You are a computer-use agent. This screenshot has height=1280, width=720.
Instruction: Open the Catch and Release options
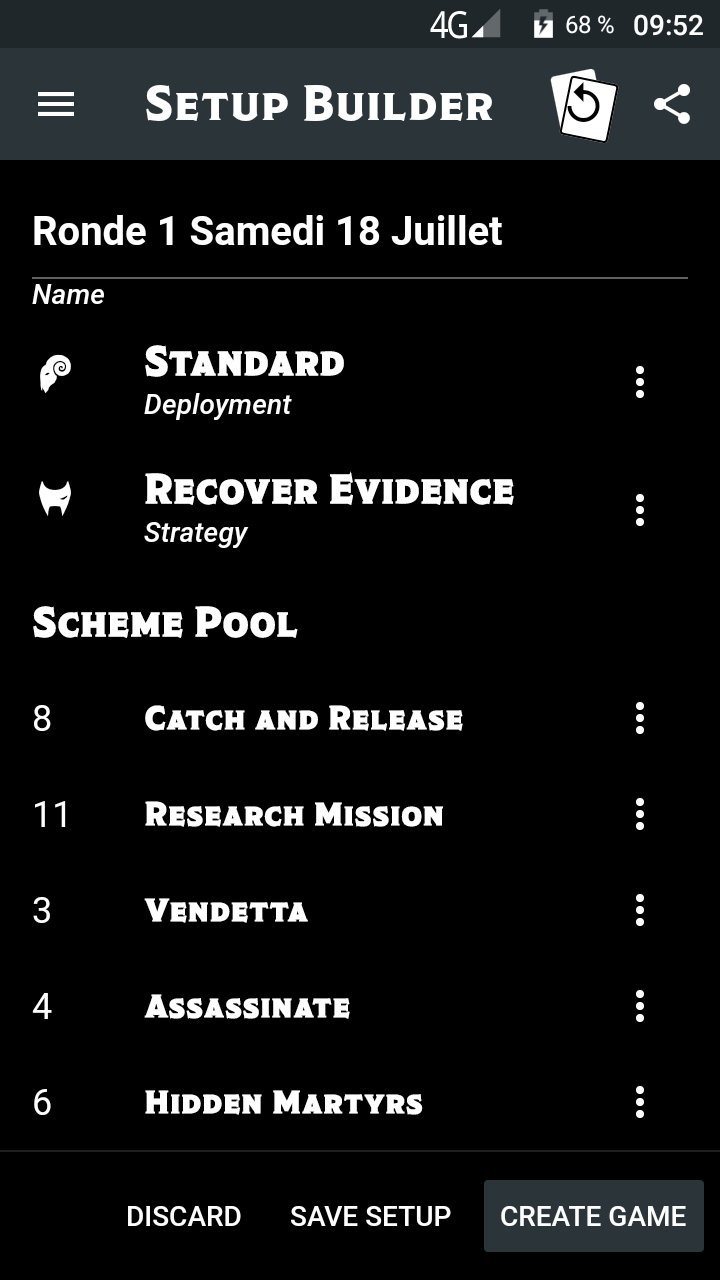pos(639,718)
